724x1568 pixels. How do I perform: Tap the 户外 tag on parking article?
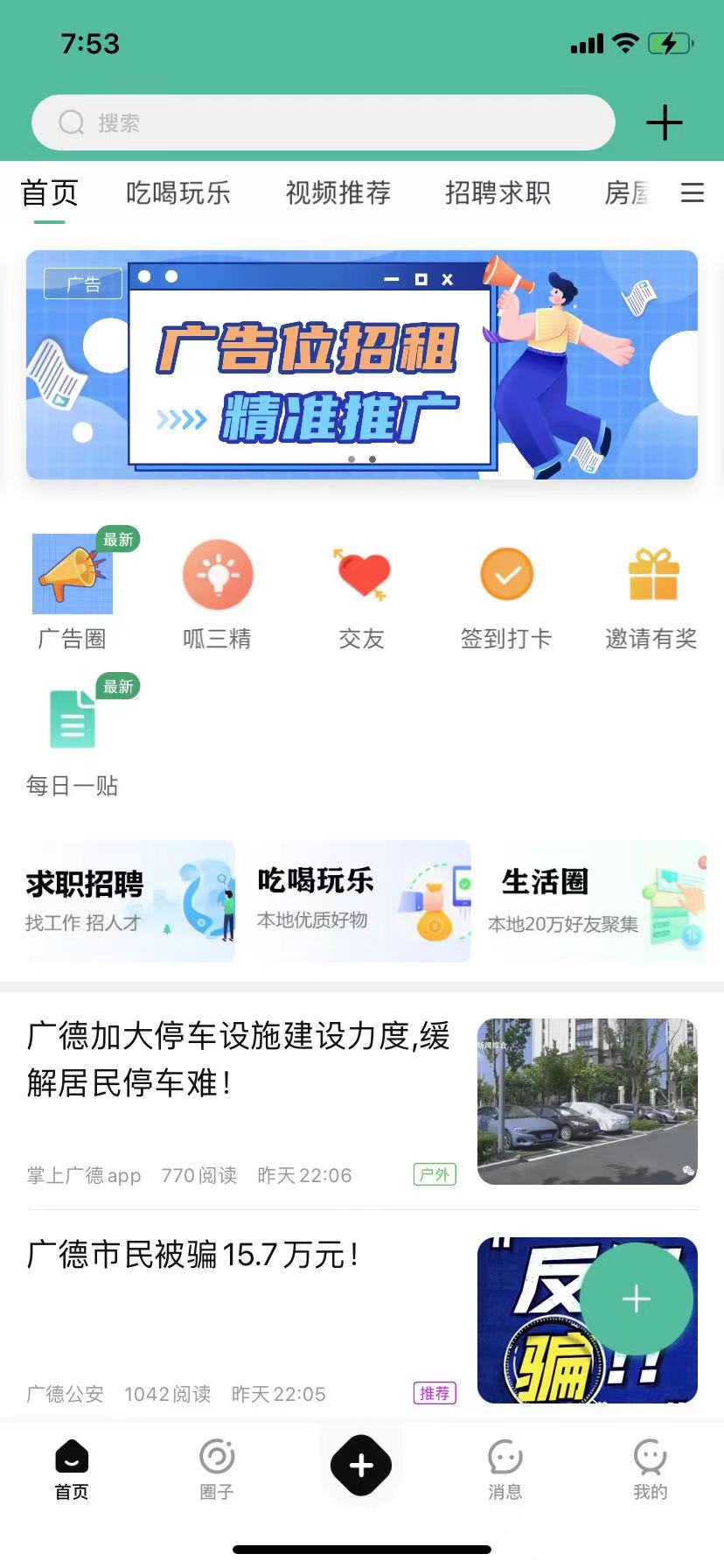[435, 1174]
